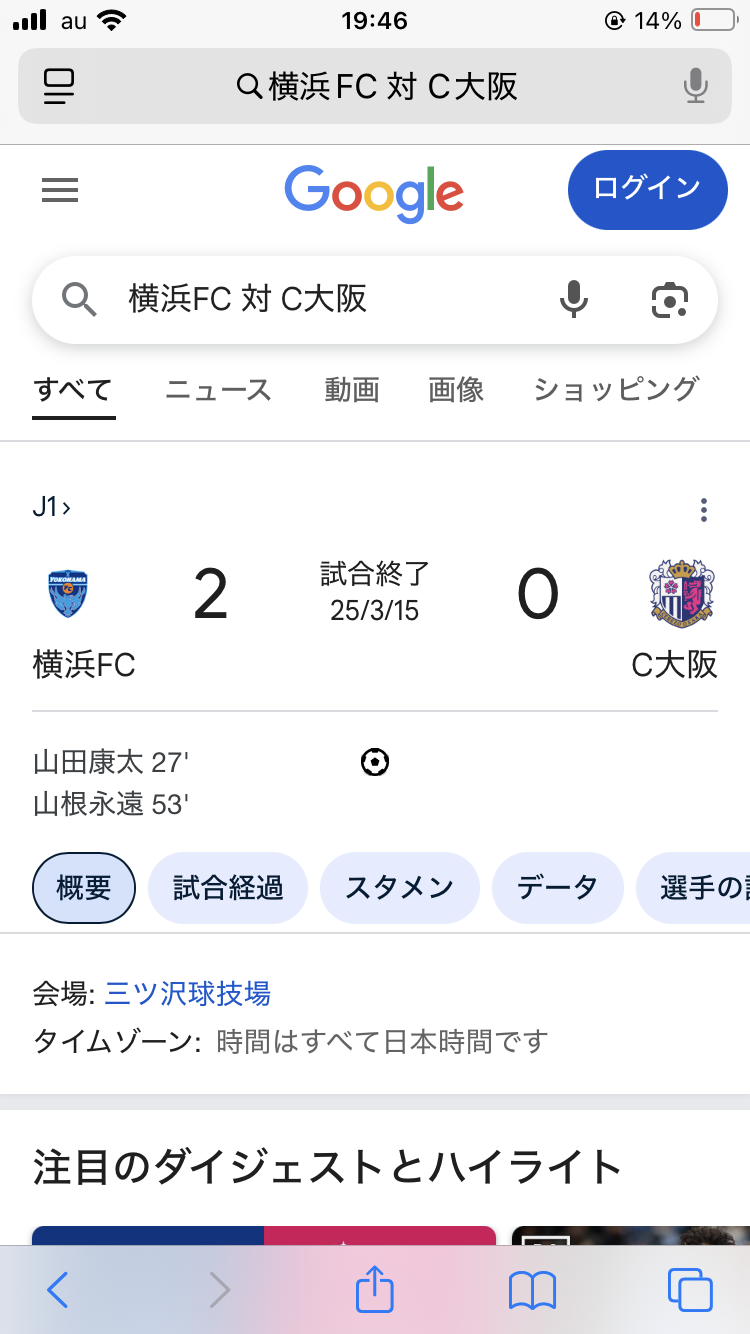The width and height of the screenshot is (750, 1334).
Task: Open Google Lens camera search
Action: pos(670,299)
